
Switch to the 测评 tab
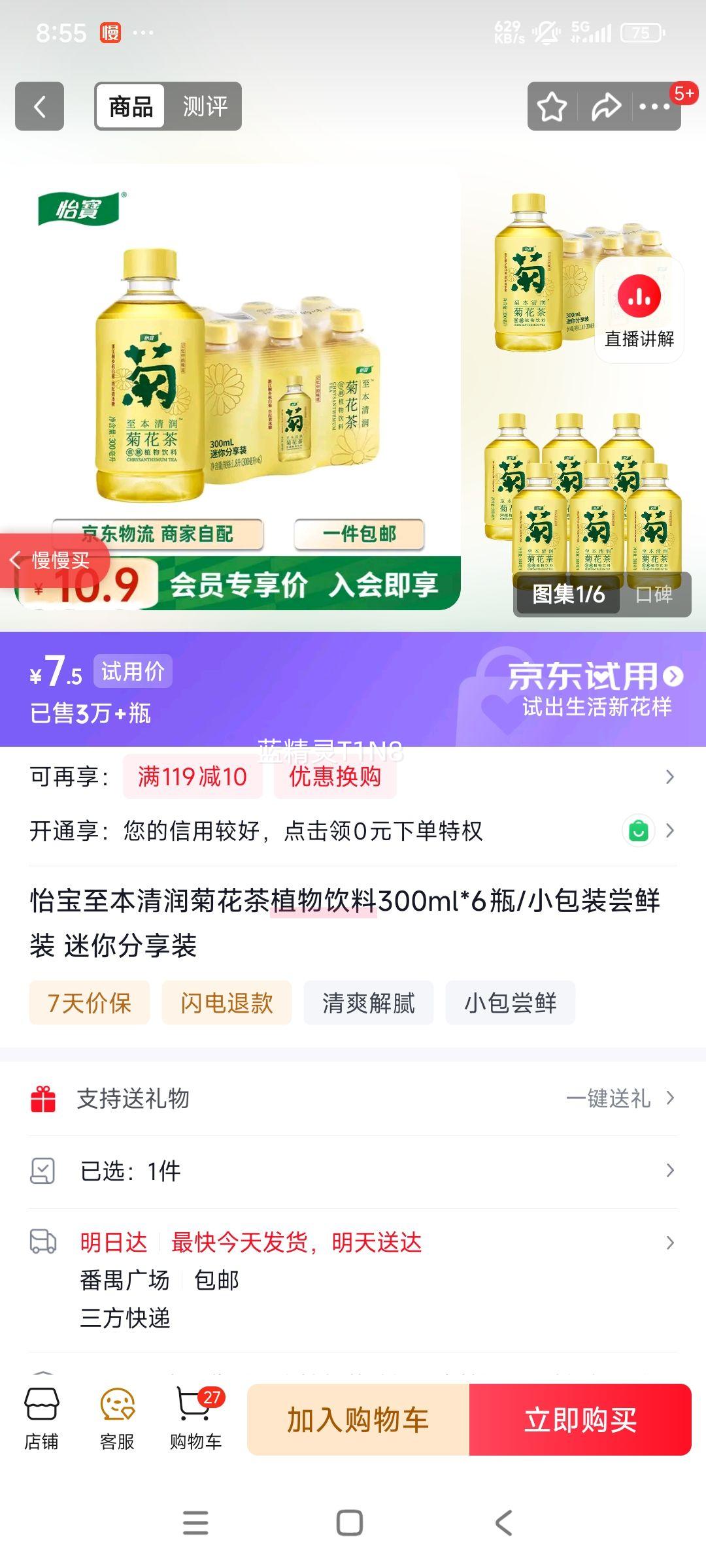tap(205, 106)
